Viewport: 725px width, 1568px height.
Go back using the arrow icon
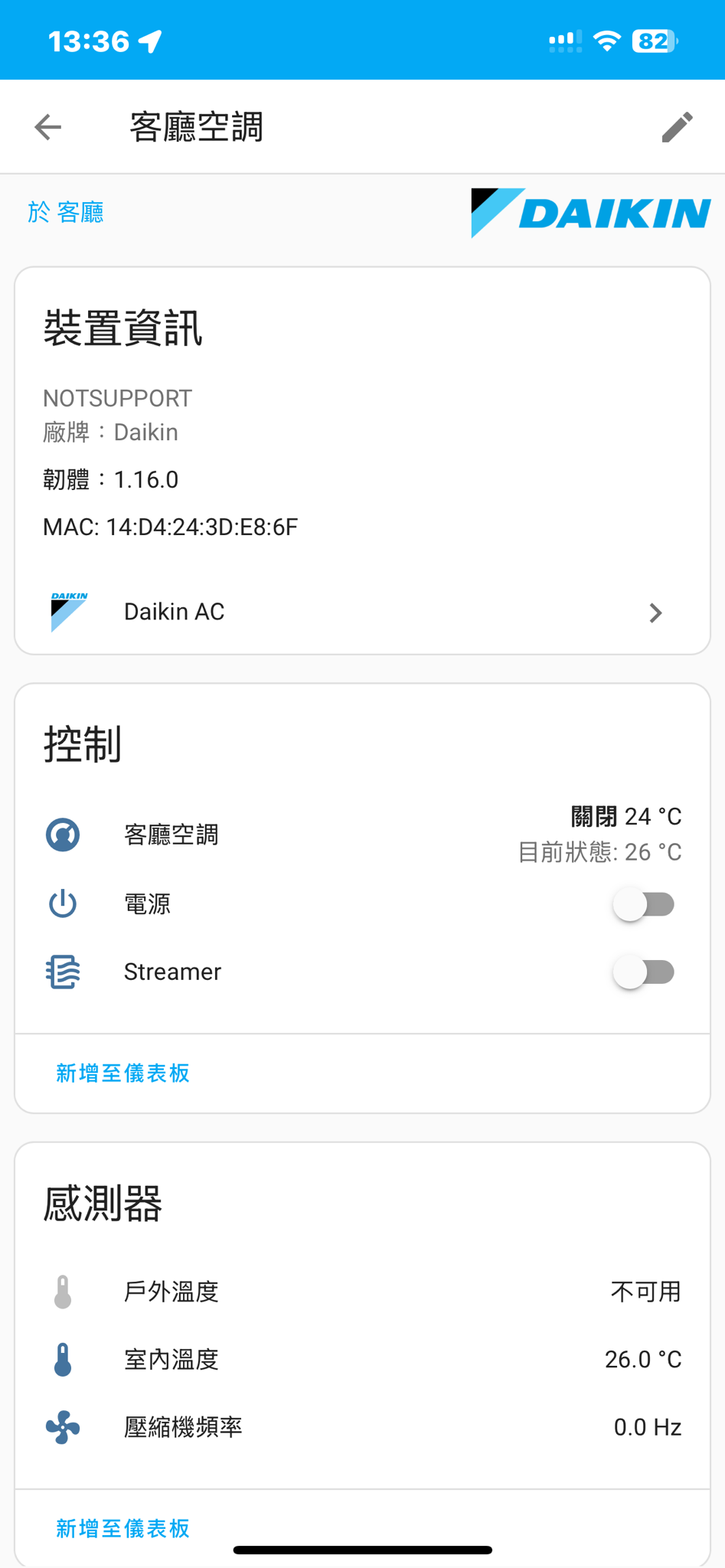click(47, 127)
